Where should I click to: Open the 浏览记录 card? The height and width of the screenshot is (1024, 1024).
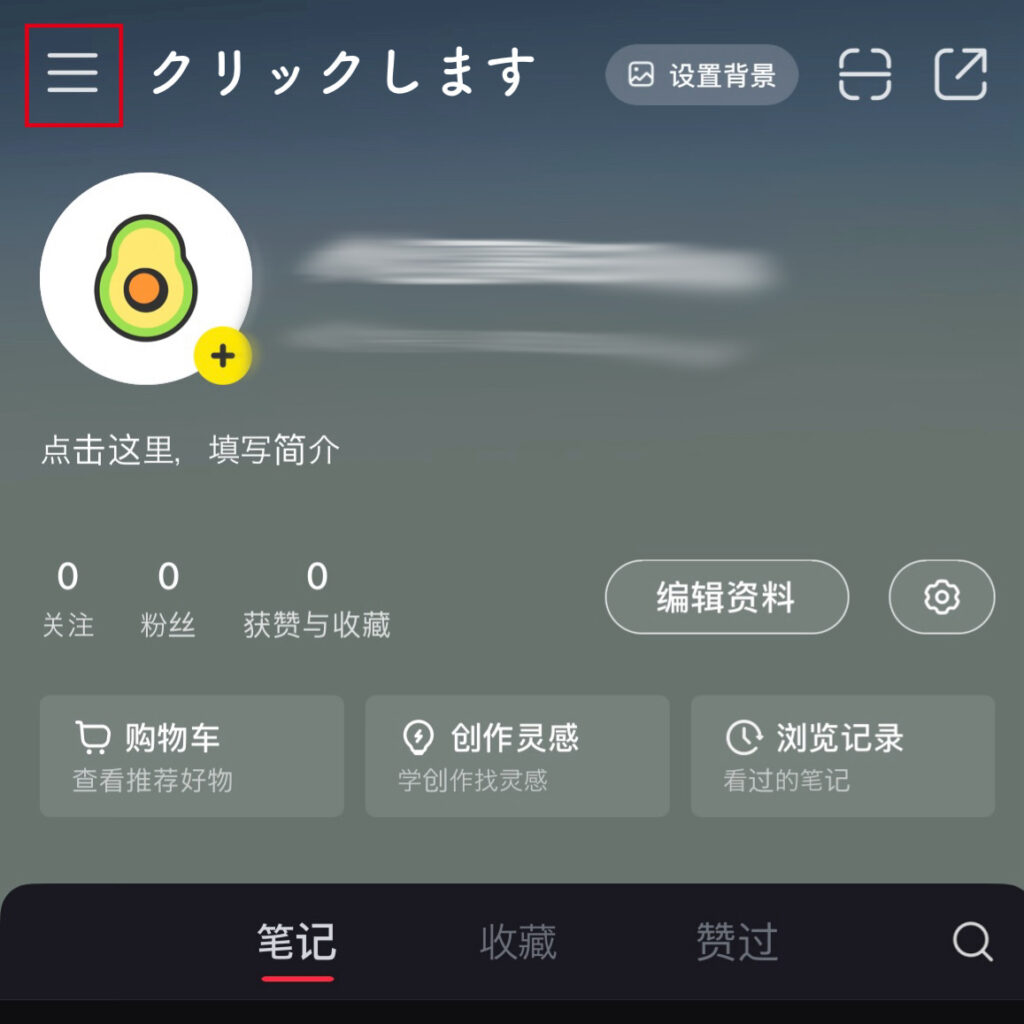pos(842,756)
